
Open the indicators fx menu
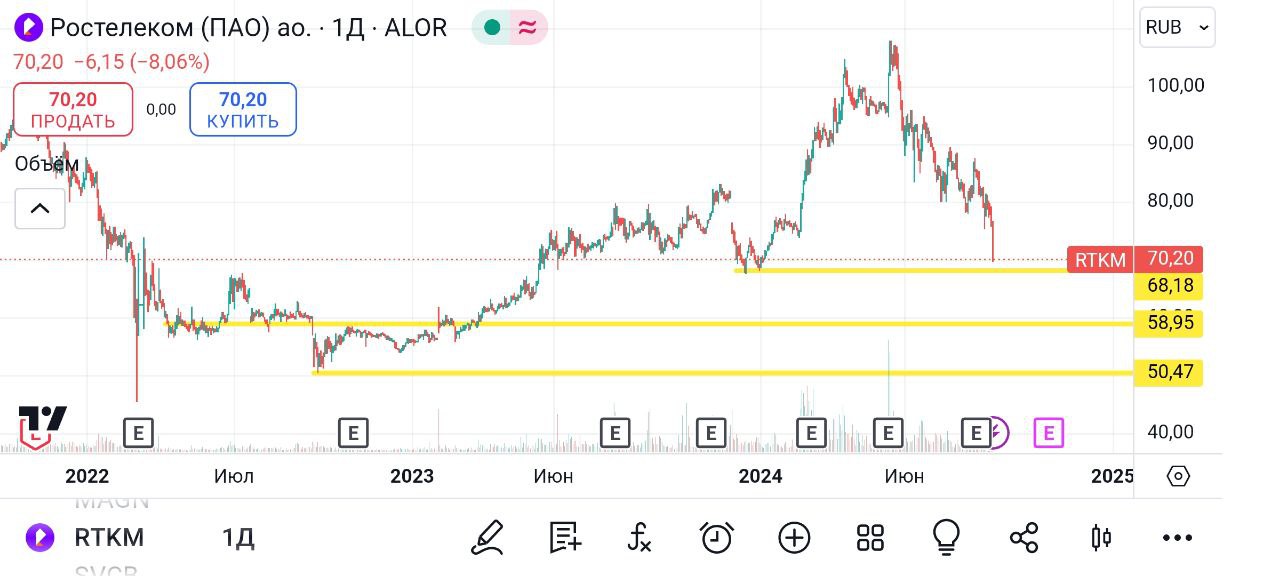point(640,538)
